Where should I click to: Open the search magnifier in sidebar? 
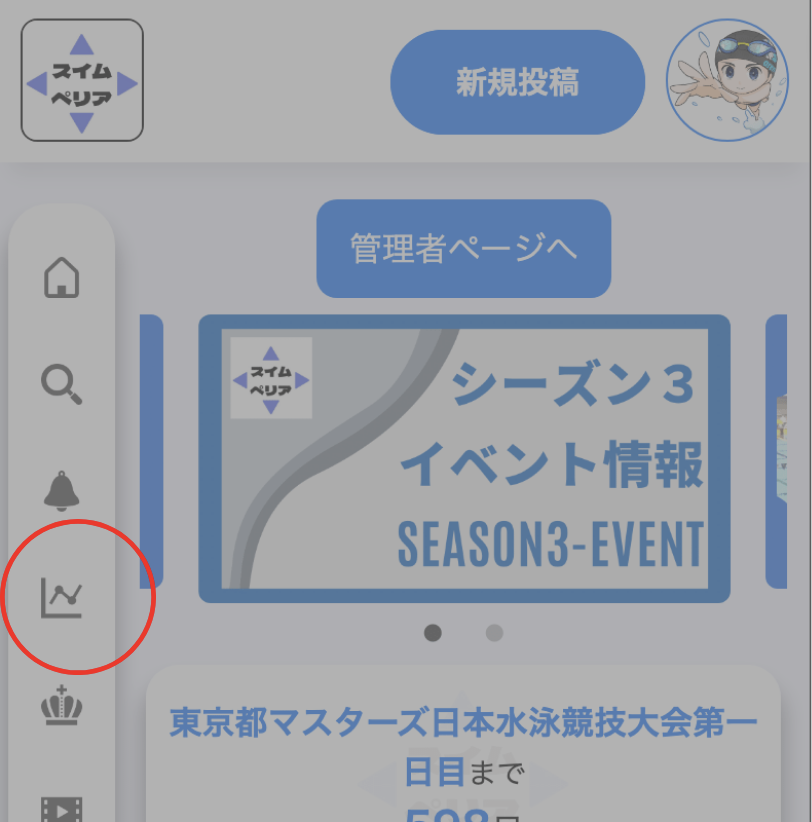[x=62, y=383]
